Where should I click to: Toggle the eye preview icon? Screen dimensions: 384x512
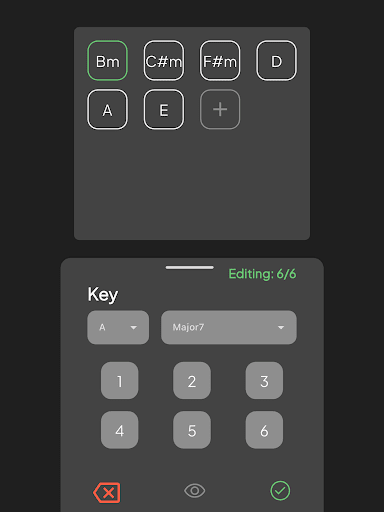point(195,491)
